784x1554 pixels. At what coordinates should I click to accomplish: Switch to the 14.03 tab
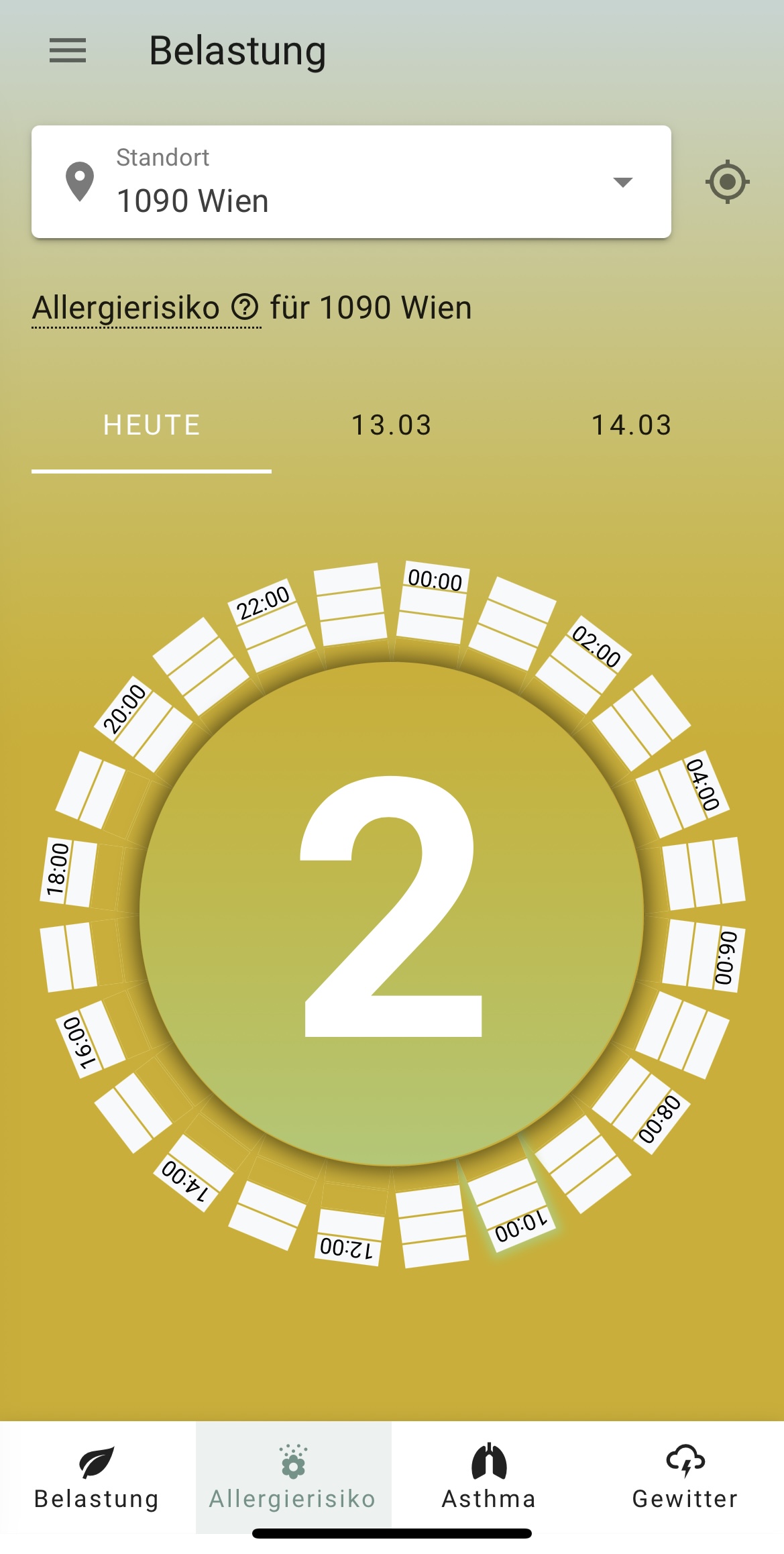631,425
